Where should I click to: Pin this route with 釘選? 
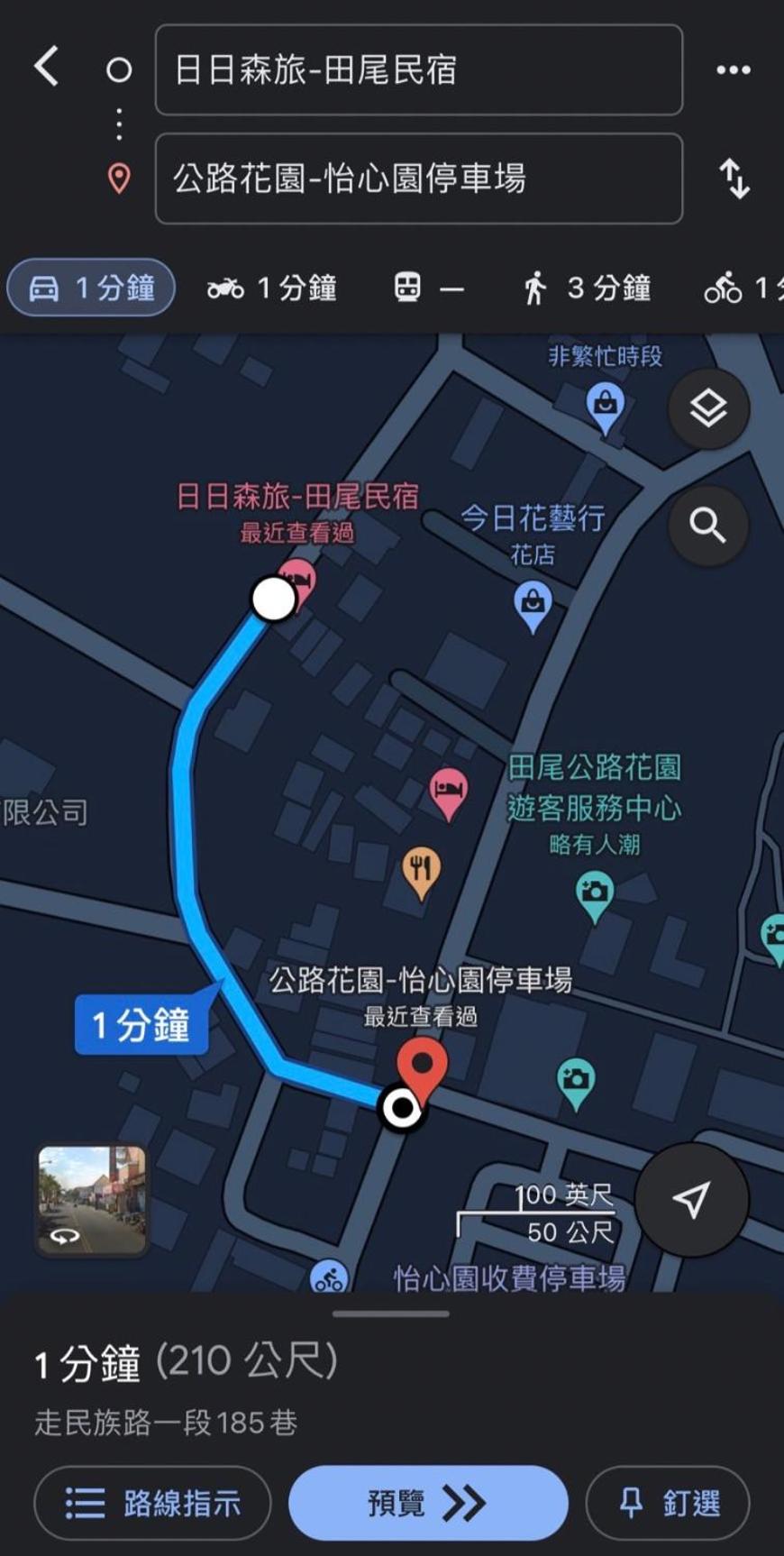tap(668, 1503)
